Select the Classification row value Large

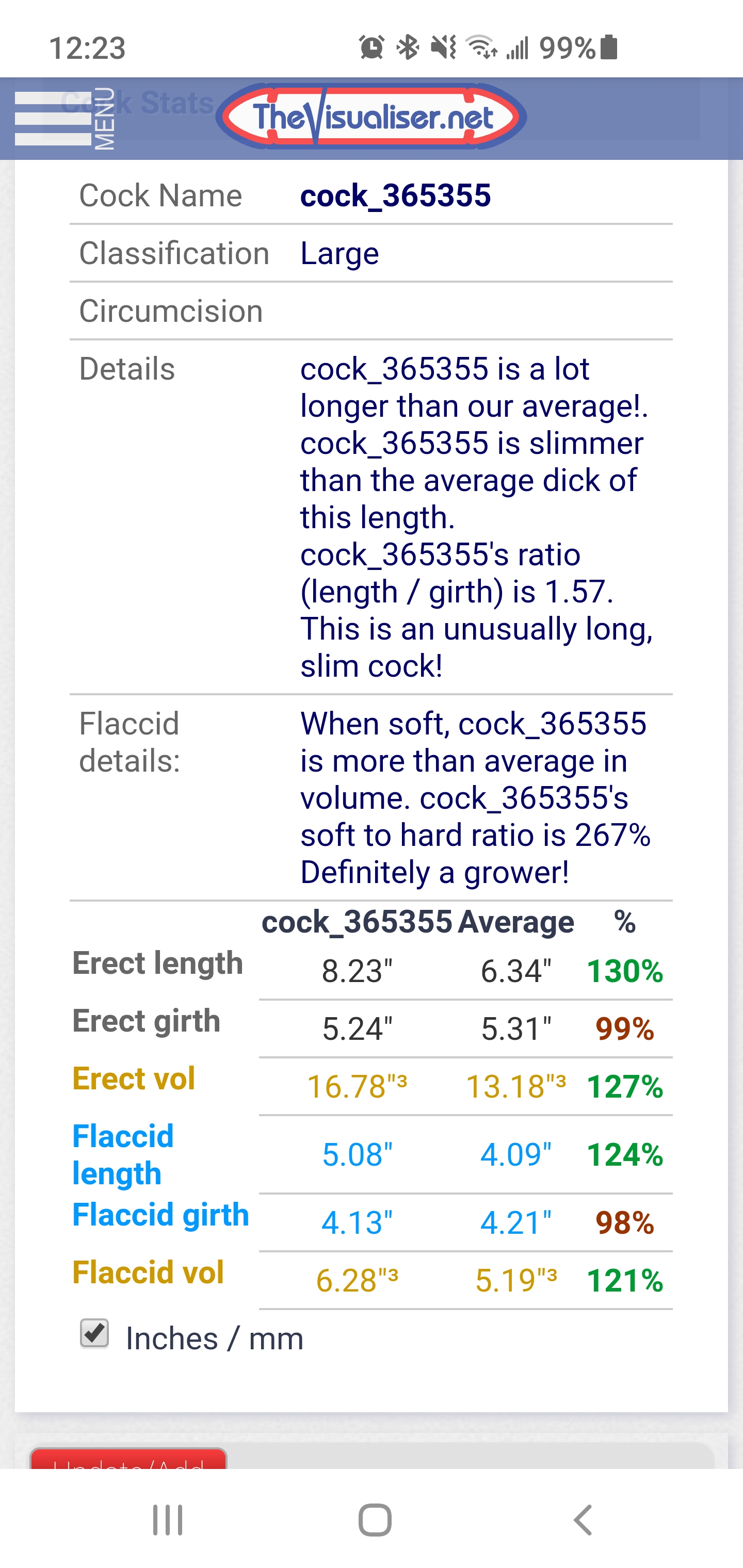click(340, 253)
